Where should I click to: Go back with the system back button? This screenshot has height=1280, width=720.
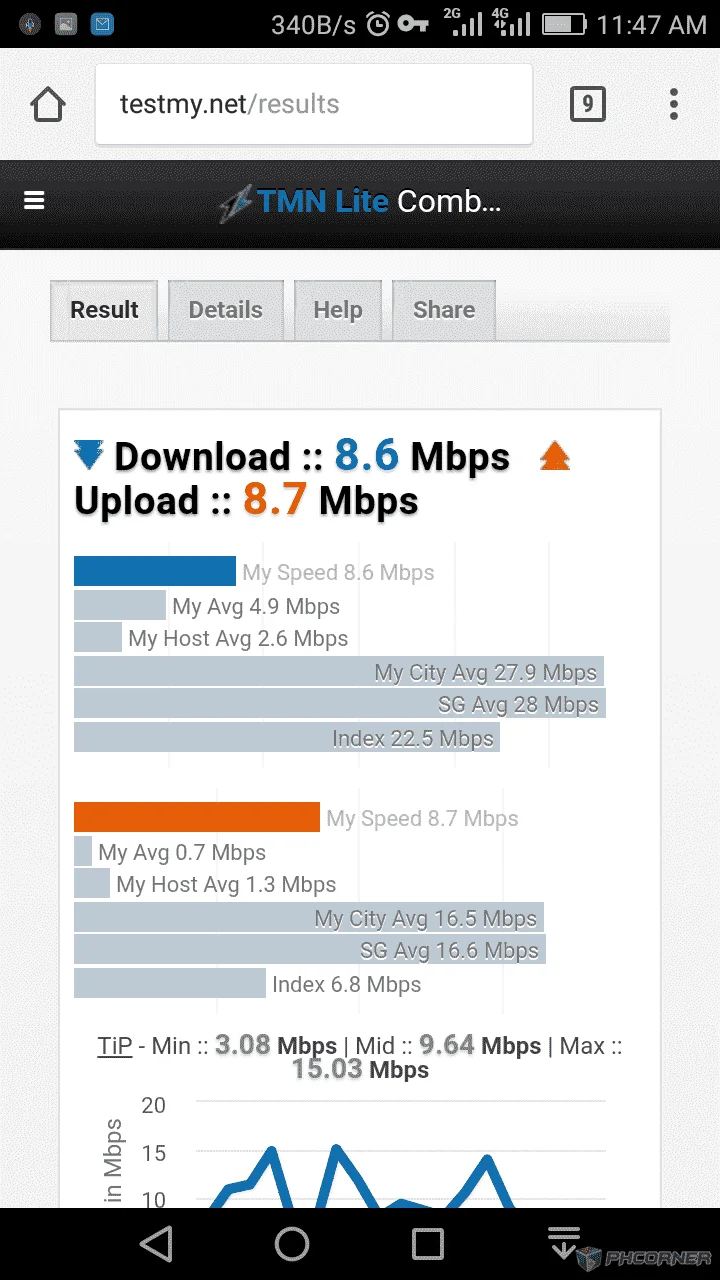[x=156, y=1244]
